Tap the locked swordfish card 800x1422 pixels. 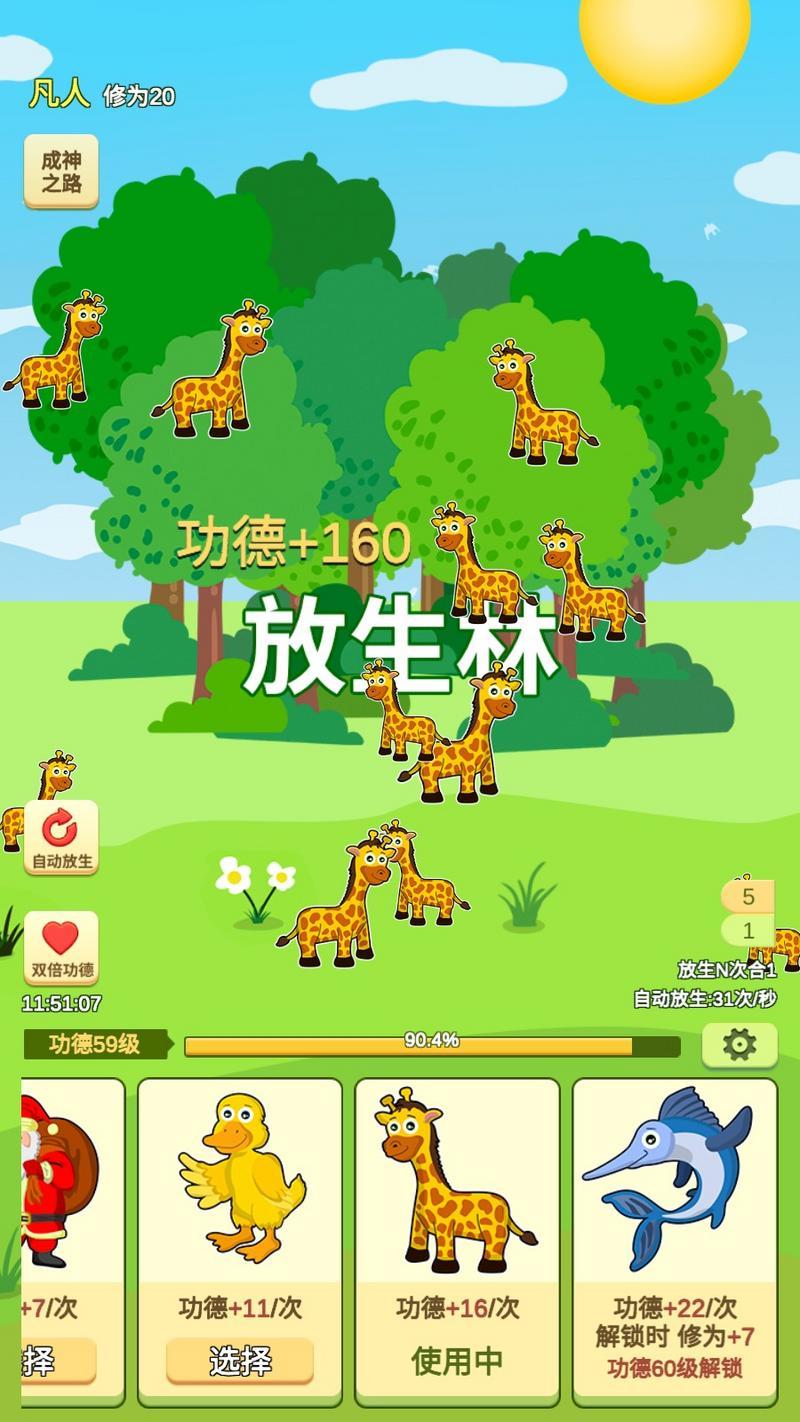[675, 1240]
